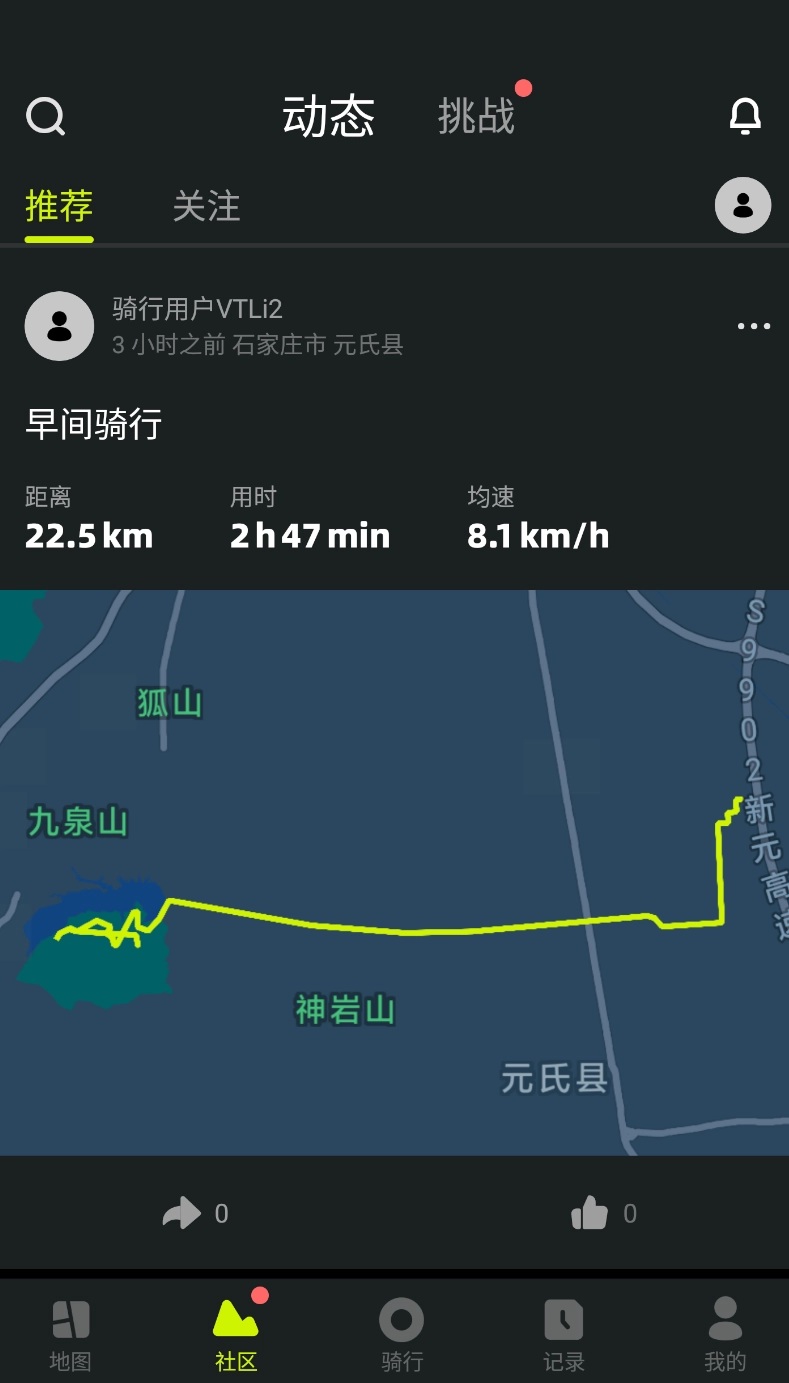Switch to the 挑战 tab
The image size is (789, 1383).
[x=477, y=114]
